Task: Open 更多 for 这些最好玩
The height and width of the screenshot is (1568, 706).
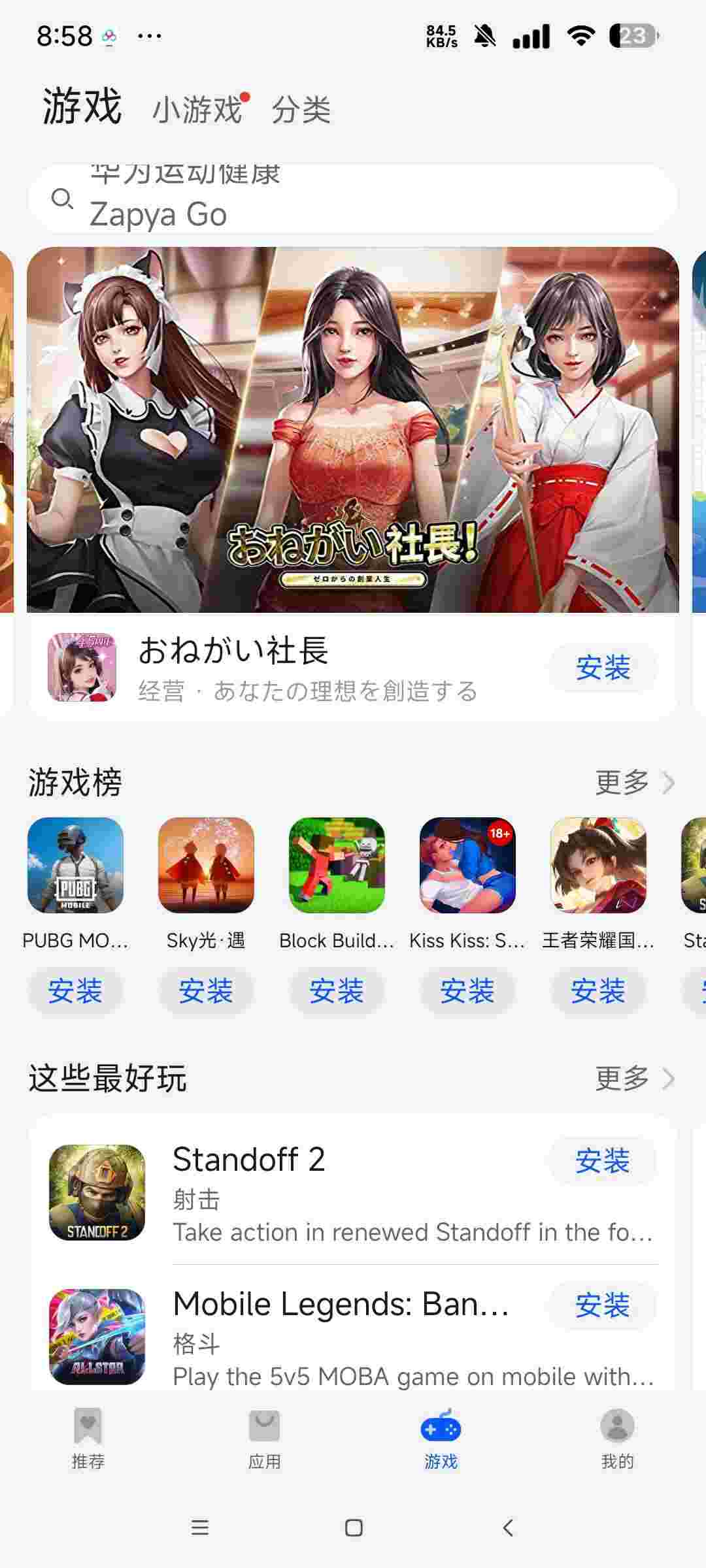Action: click(x=633, y=1078)
